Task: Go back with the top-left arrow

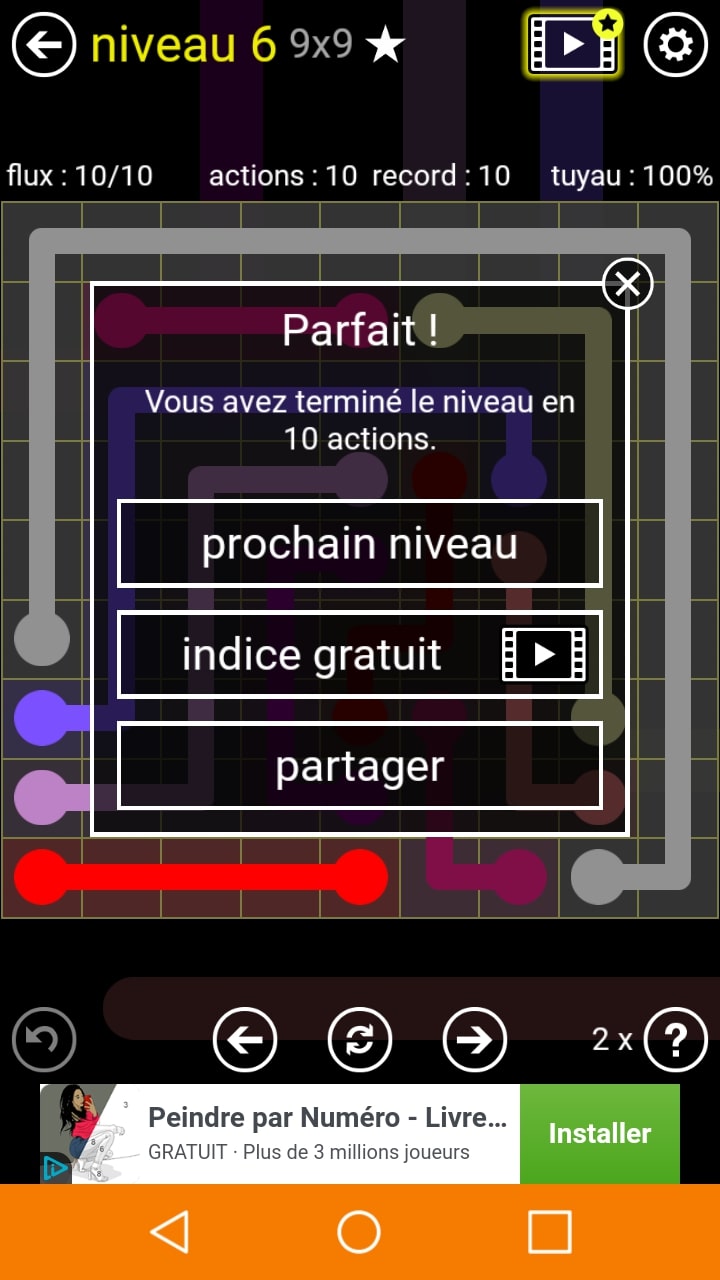Action: (x=44, y=45)
